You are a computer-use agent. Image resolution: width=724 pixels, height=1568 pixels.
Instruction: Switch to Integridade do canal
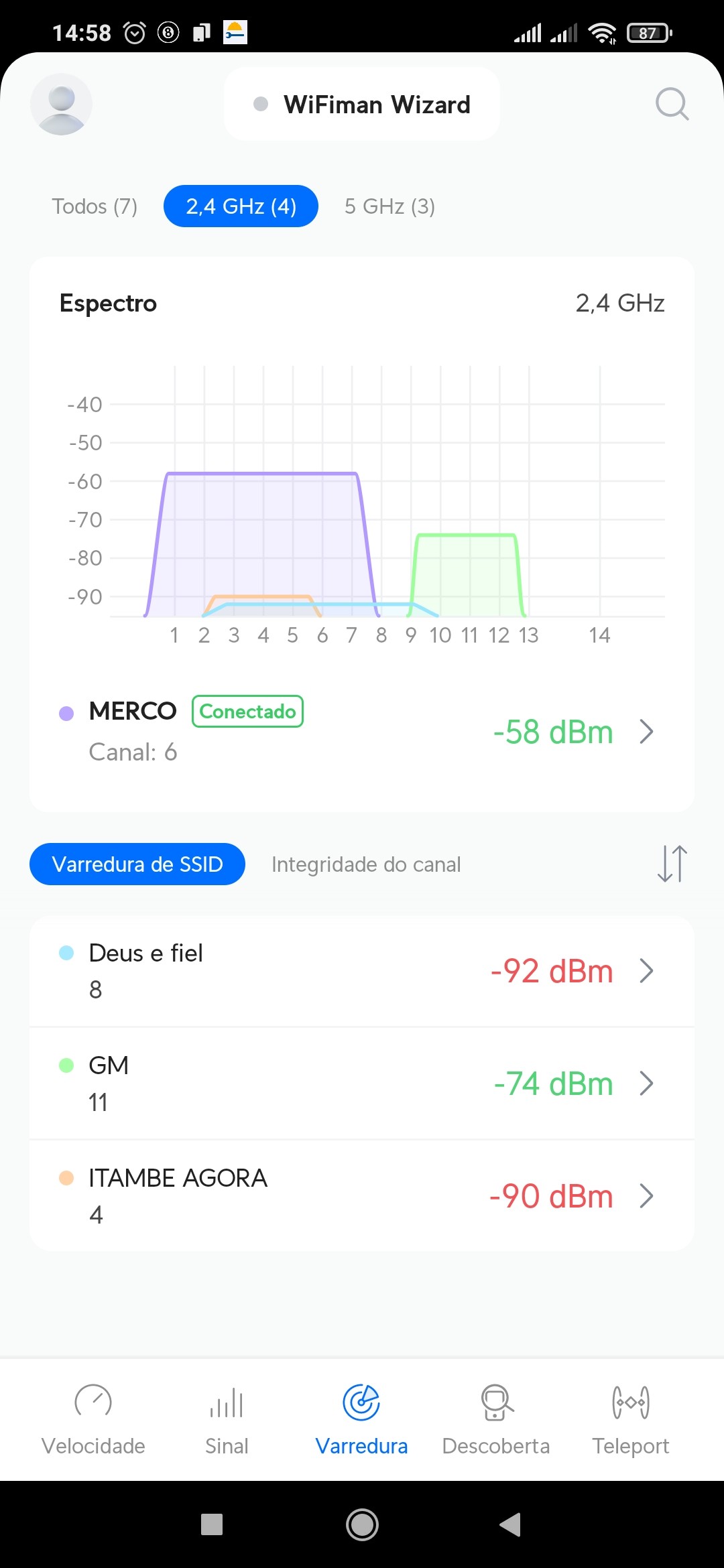point(366,864)
